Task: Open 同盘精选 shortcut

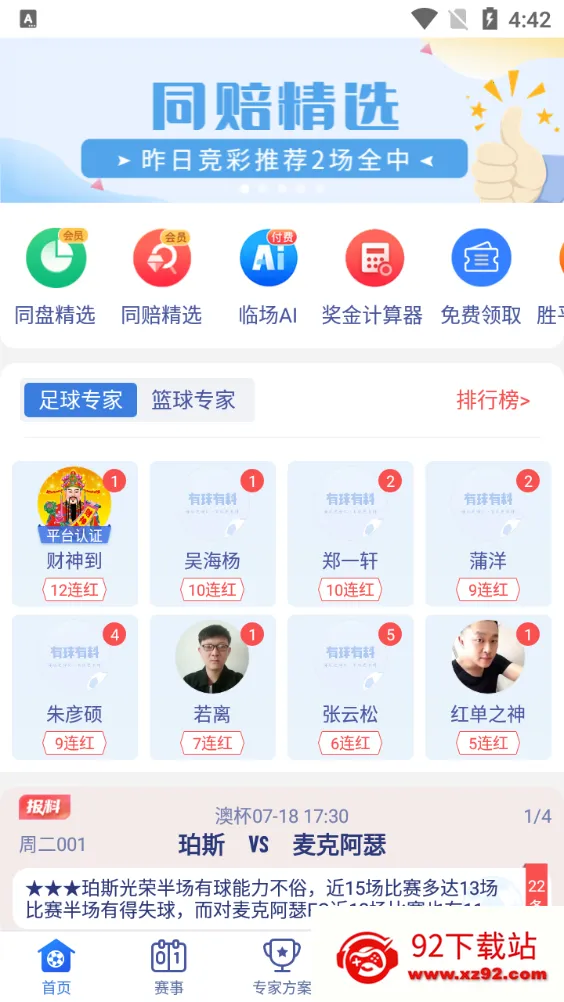Action: point(55,277)
